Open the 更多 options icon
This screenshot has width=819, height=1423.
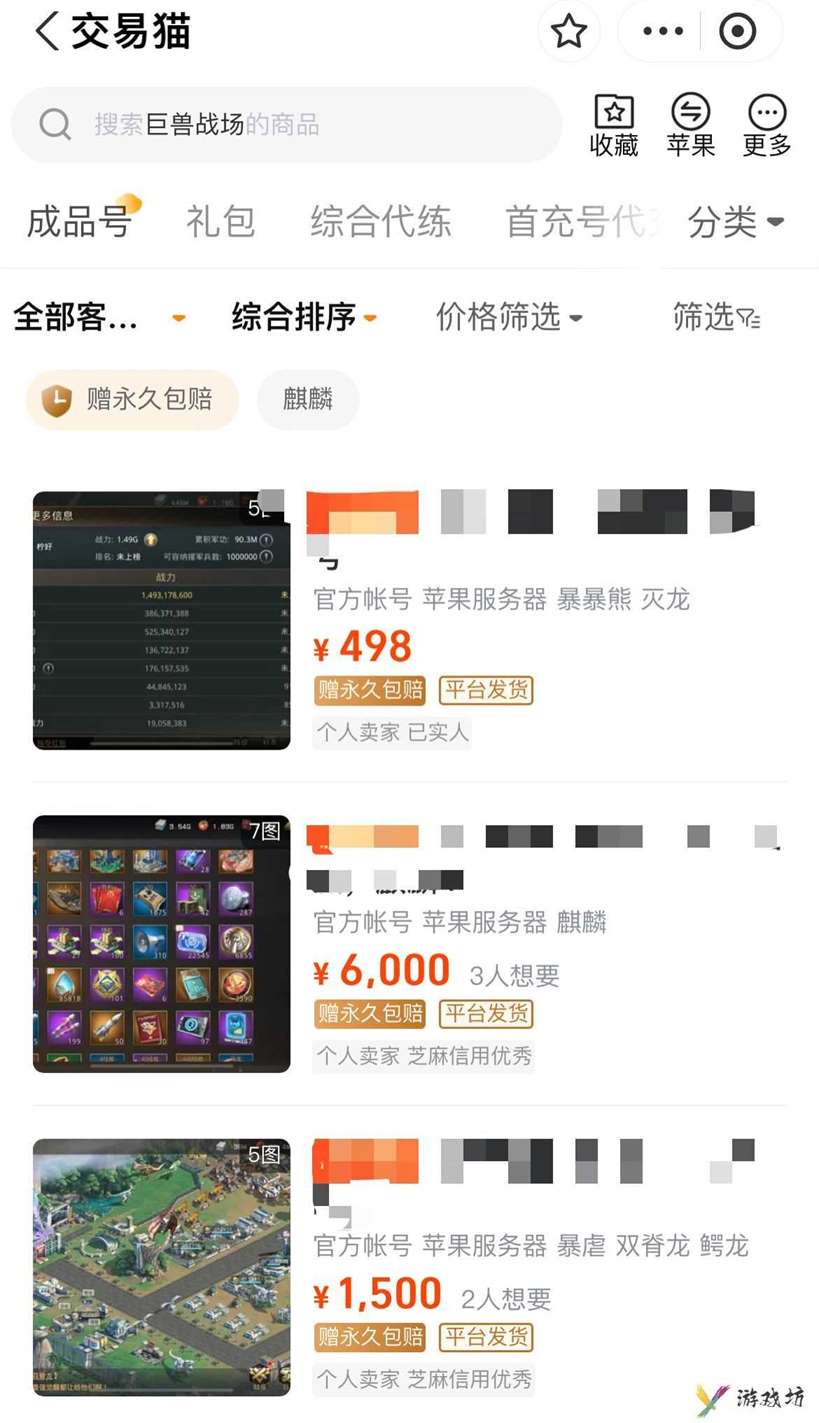(x=767, y=126)
